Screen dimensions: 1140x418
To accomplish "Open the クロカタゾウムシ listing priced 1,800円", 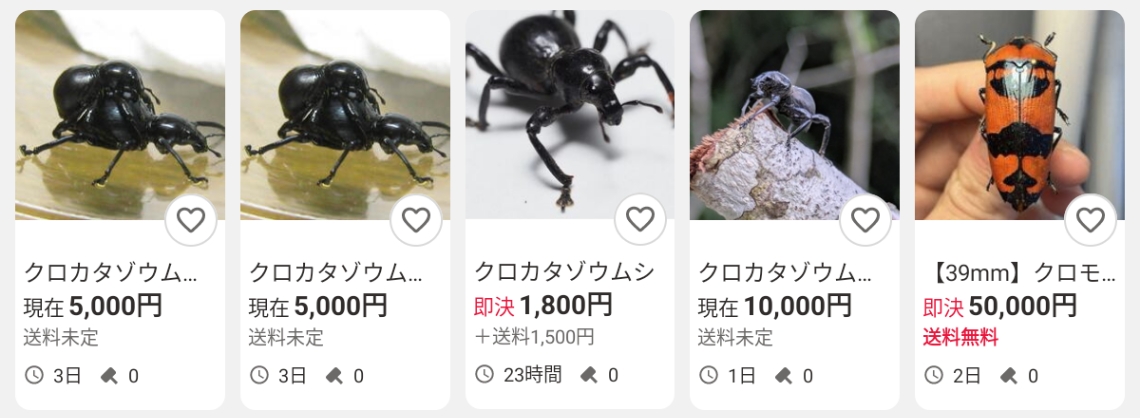I will [x=564, y=272].
